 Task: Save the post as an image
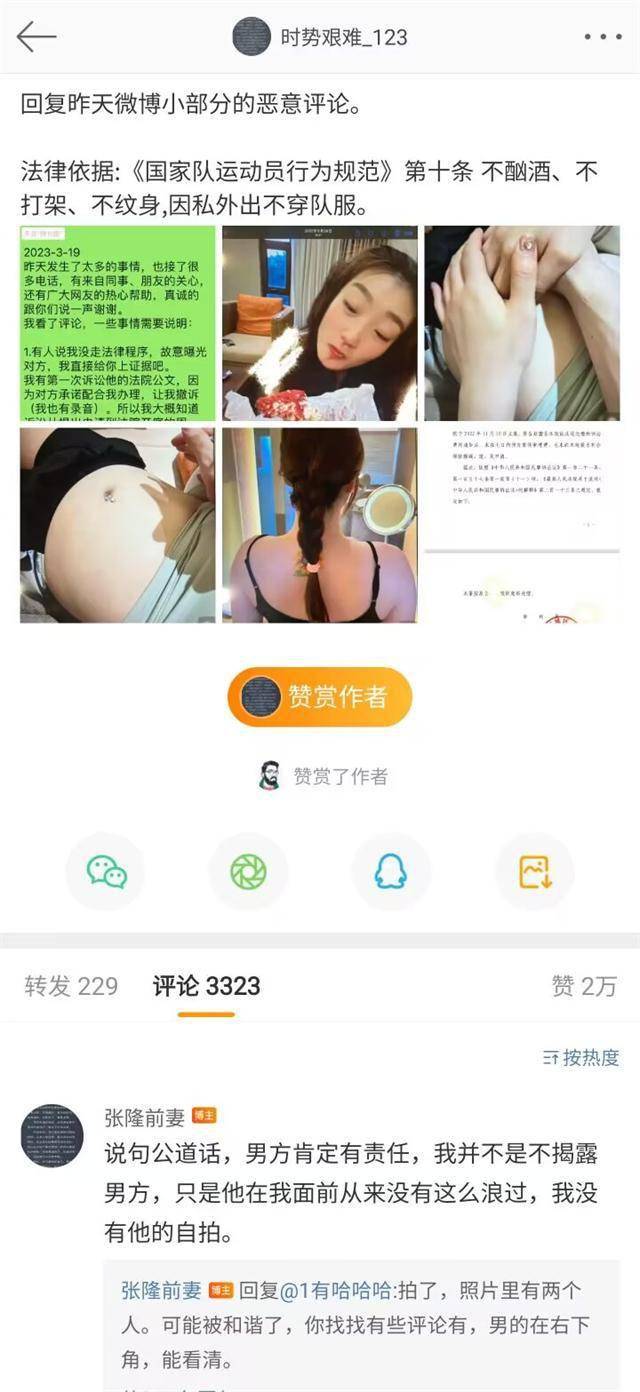[x=535, y=872]
